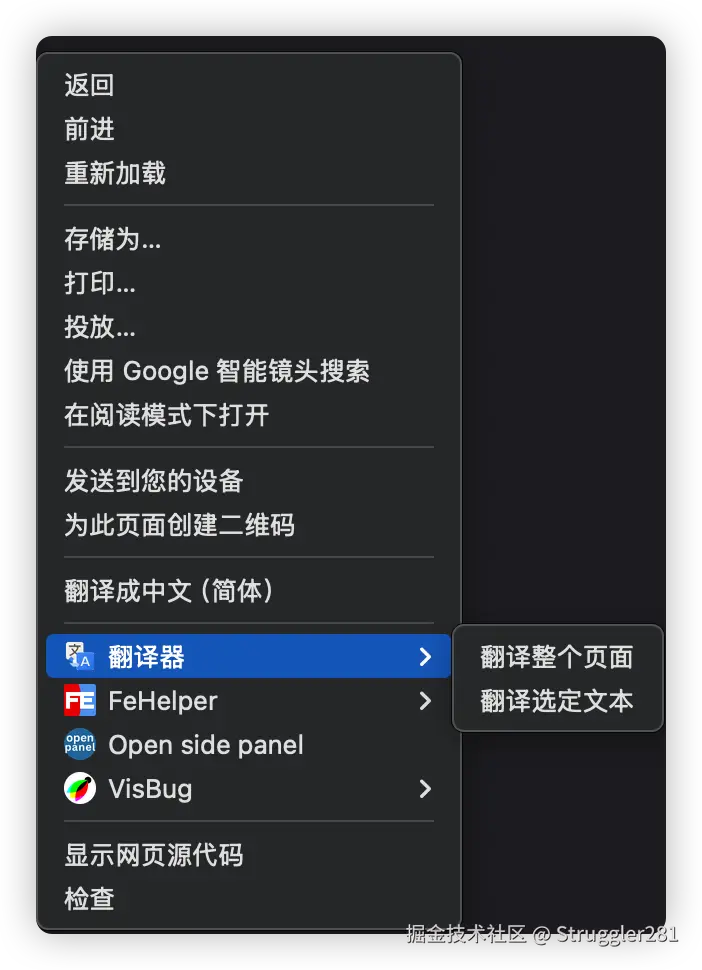This screenshot has height=970, width=702.
Task: Search with 使用 Google 智能镜头搜索
Action: (x=217, y=372)
